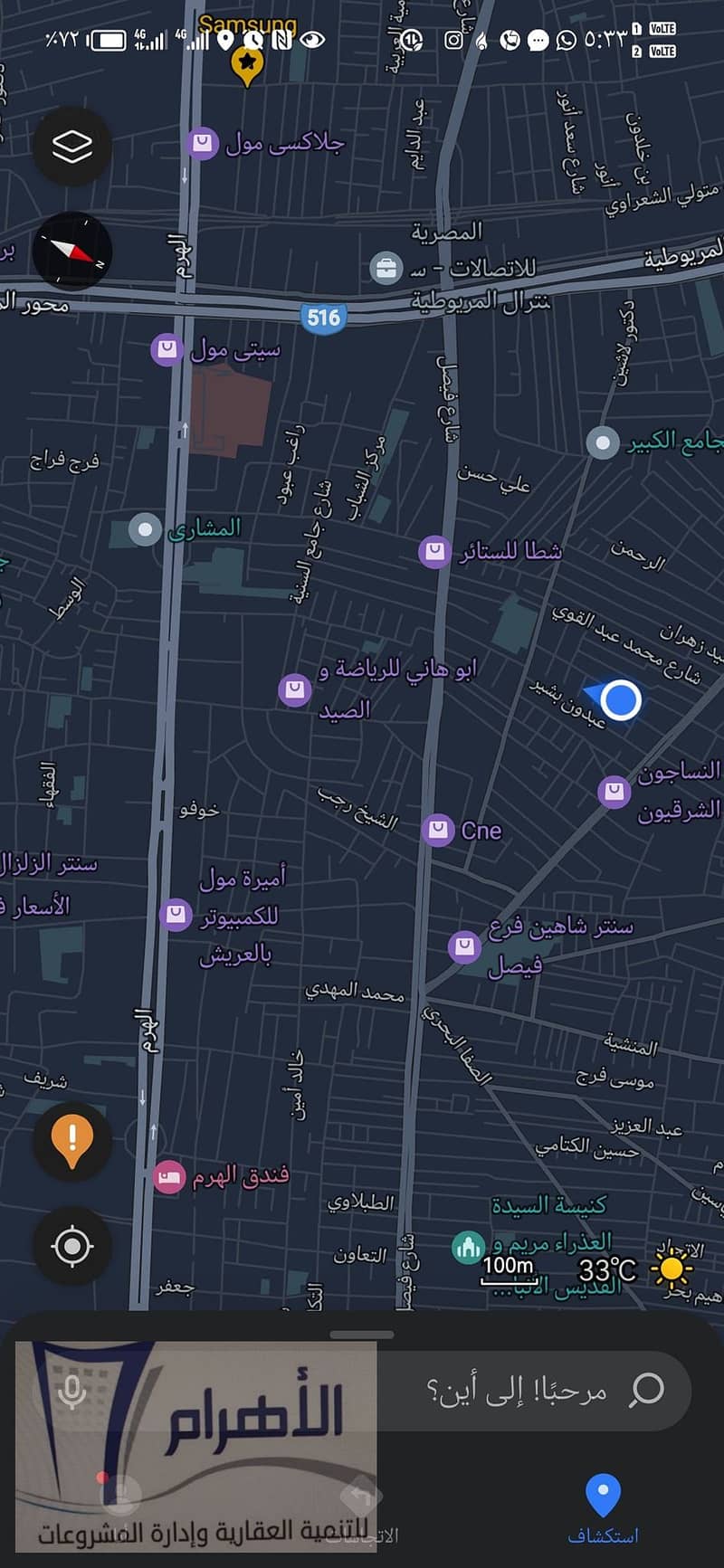
Task: Report an incident with orange alert button
Action: (x=72, y=1140)
